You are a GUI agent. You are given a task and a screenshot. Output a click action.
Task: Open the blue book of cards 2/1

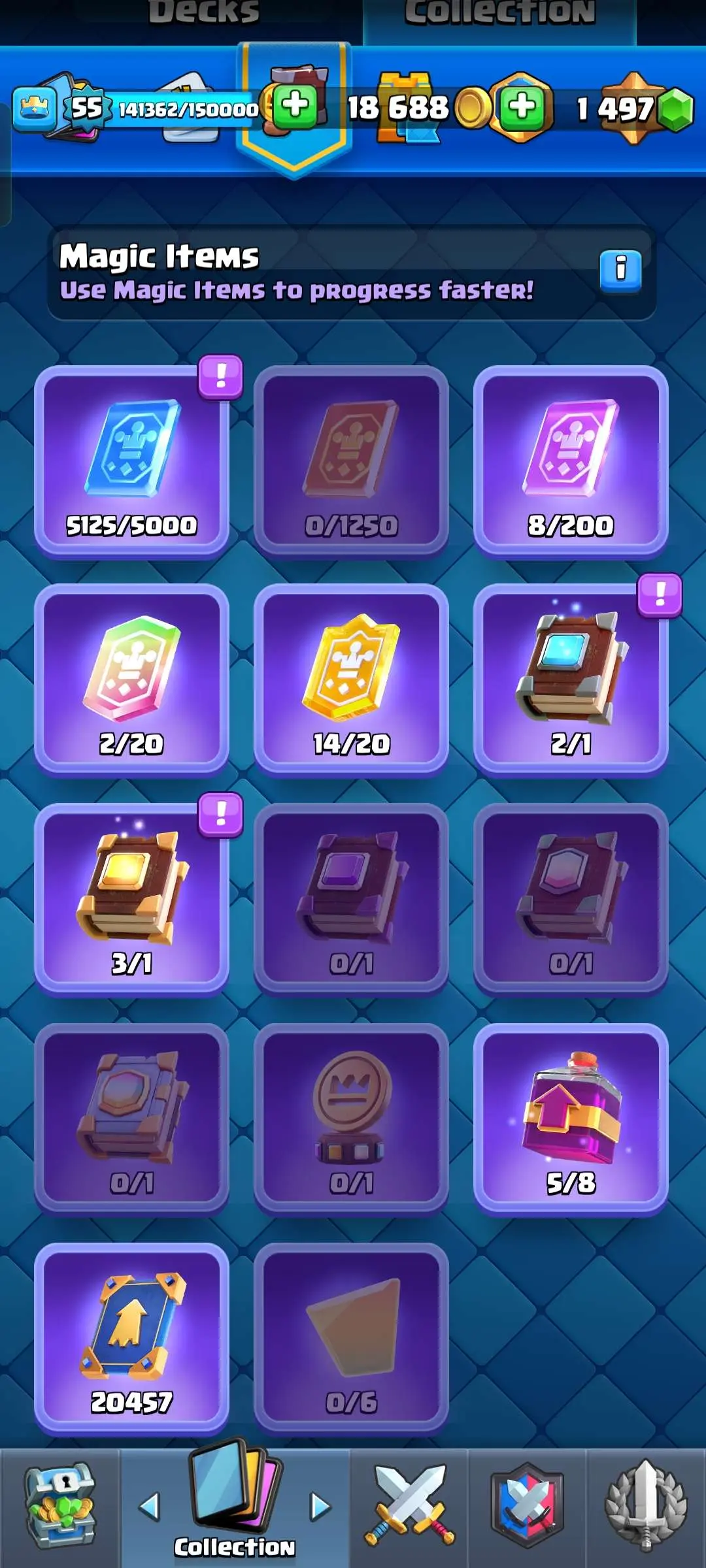571,679
